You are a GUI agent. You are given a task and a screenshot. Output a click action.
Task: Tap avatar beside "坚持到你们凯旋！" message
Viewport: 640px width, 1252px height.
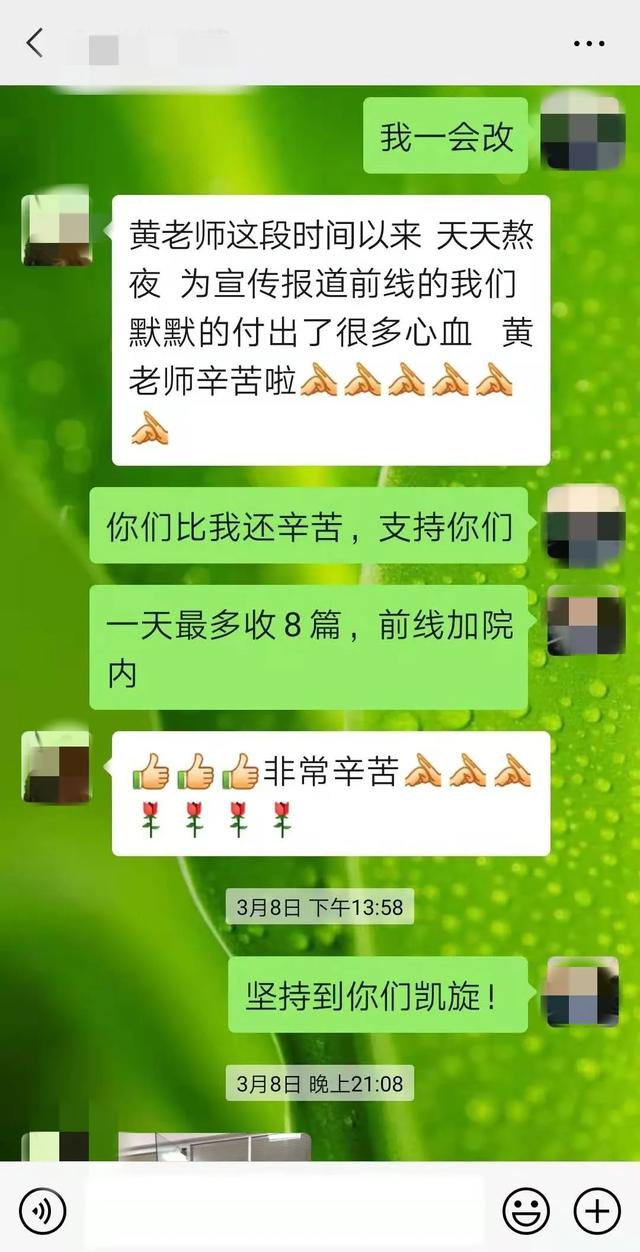(x=583, y=991)
